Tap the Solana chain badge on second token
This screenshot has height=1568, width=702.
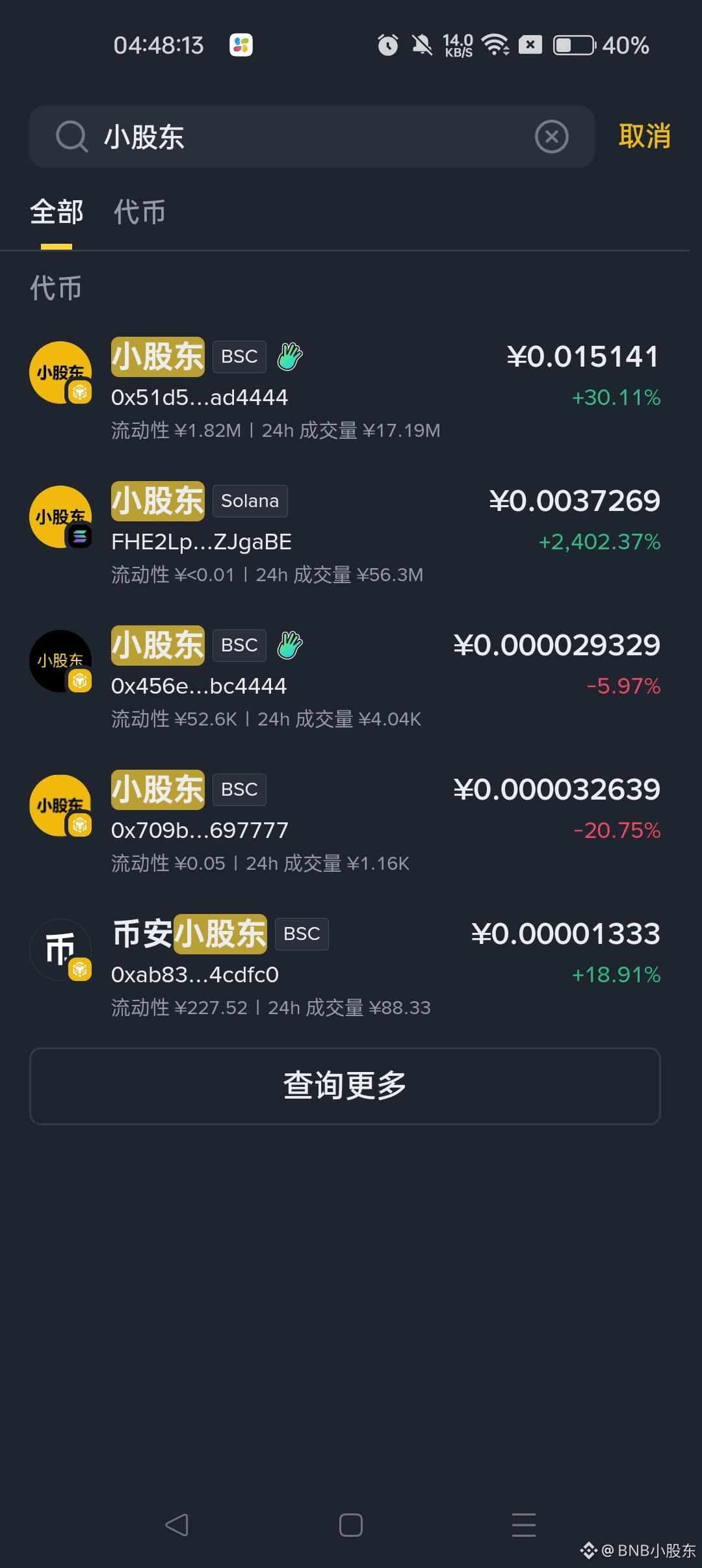(250, 501)
